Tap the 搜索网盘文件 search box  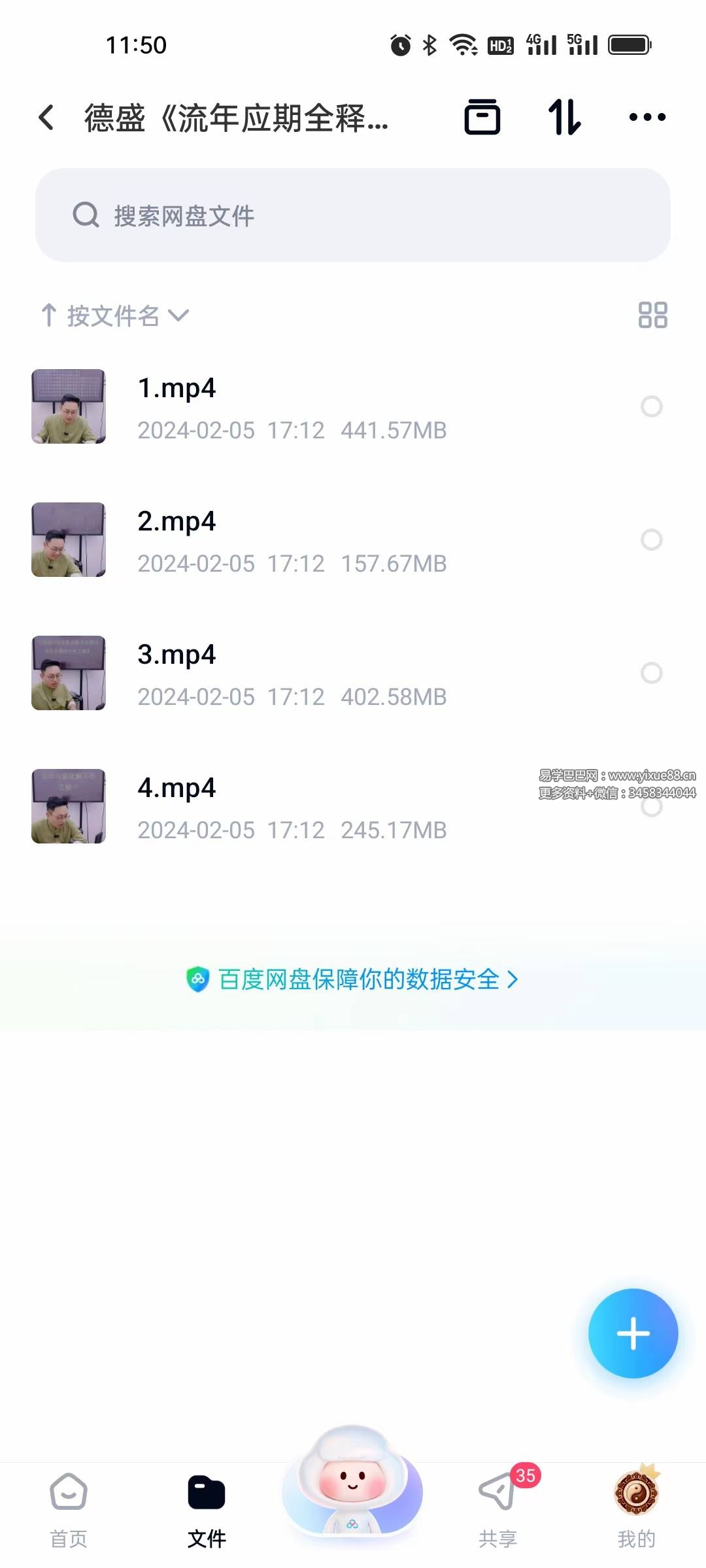tap(353, 215)
